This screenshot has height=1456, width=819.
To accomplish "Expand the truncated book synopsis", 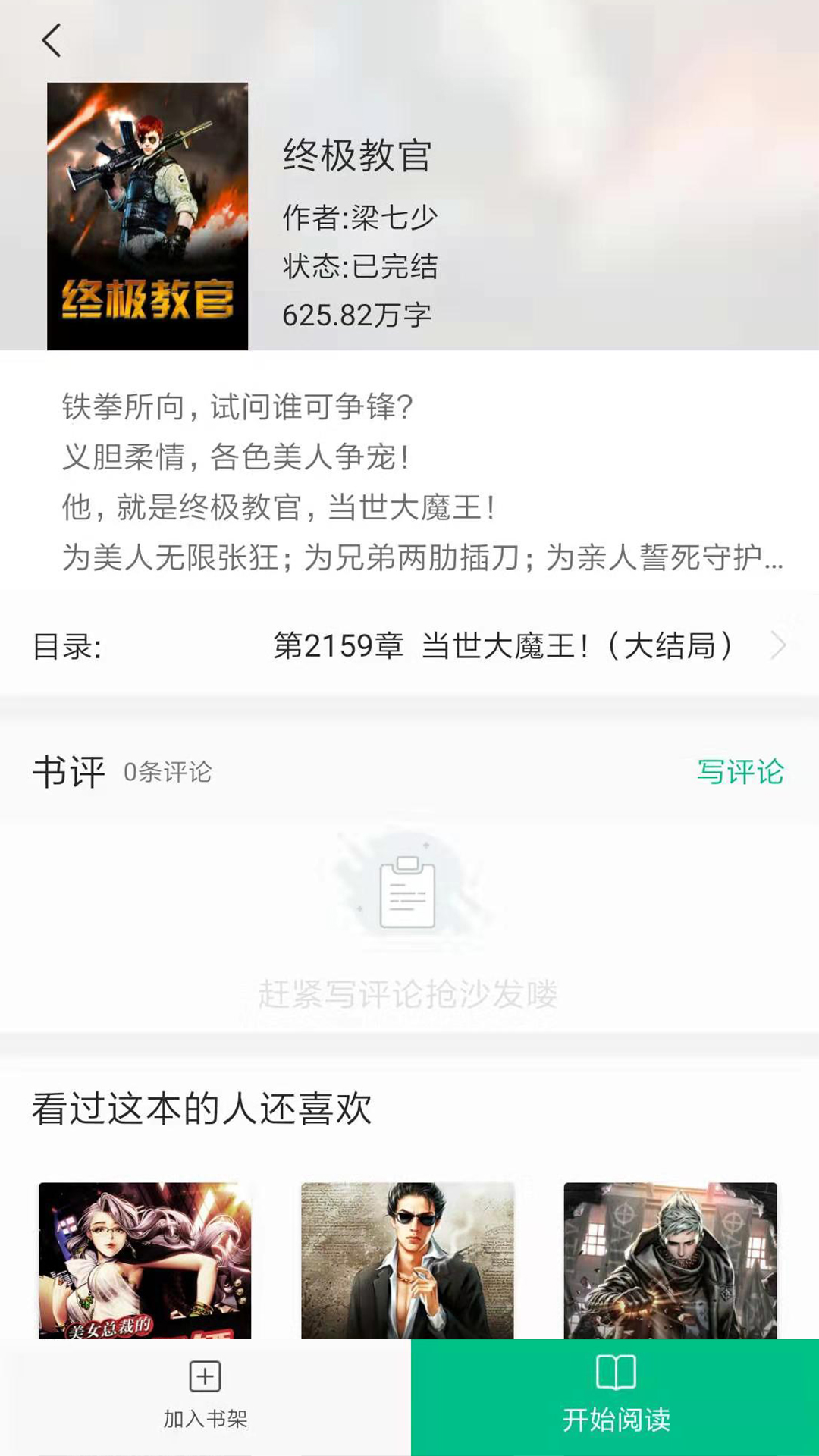I will coord(422,482).
